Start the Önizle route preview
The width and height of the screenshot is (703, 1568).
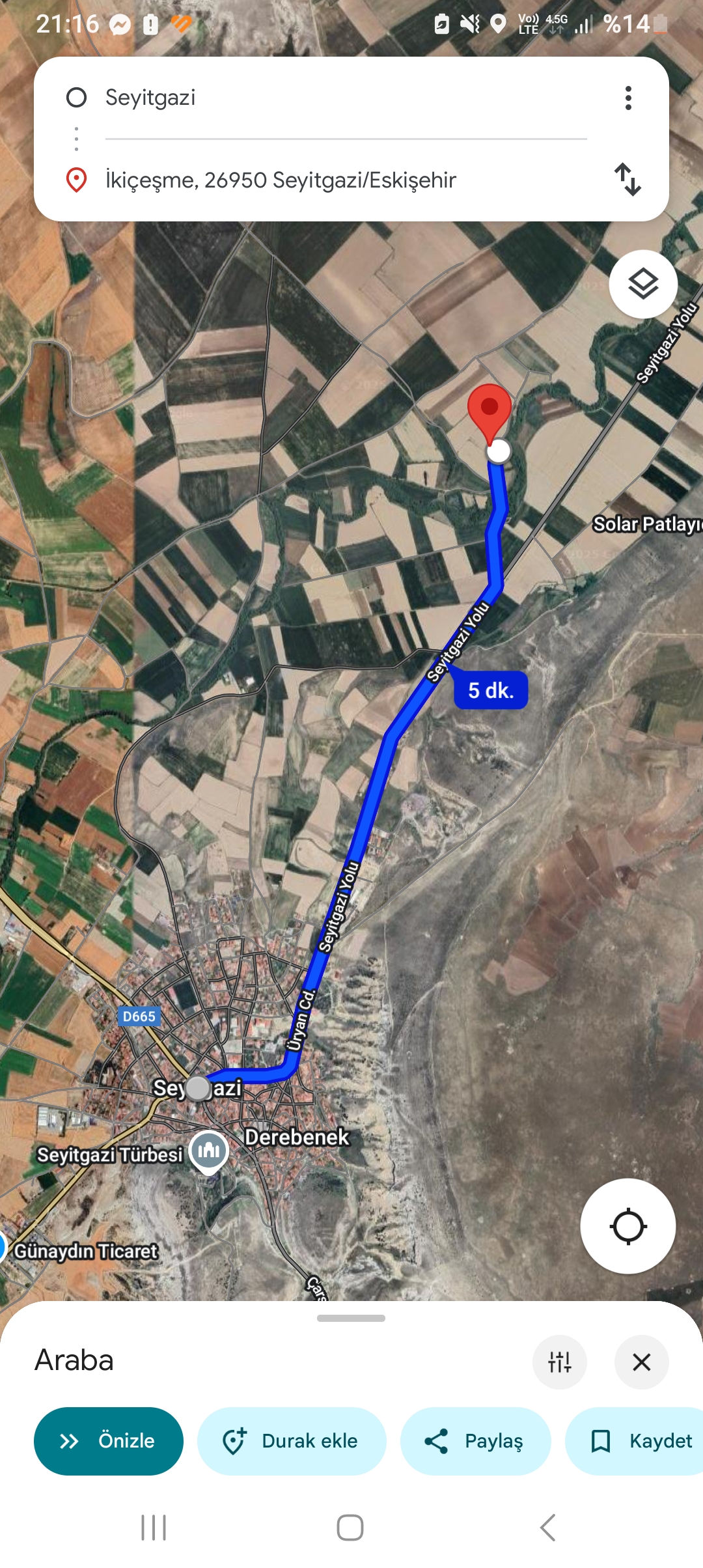[109, 1441]
